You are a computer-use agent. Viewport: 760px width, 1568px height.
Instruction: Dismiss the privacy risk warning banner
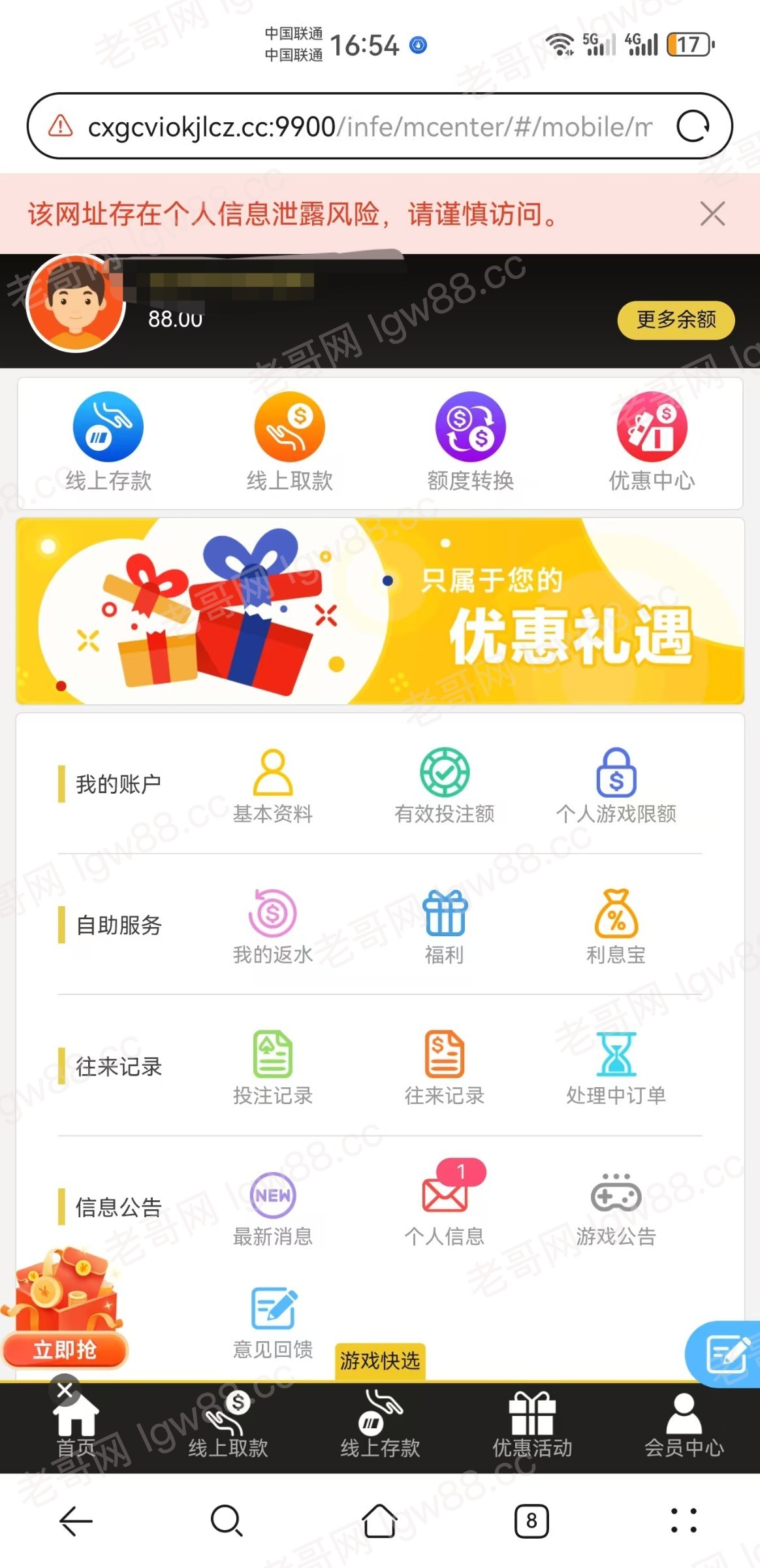pos(712,214)
